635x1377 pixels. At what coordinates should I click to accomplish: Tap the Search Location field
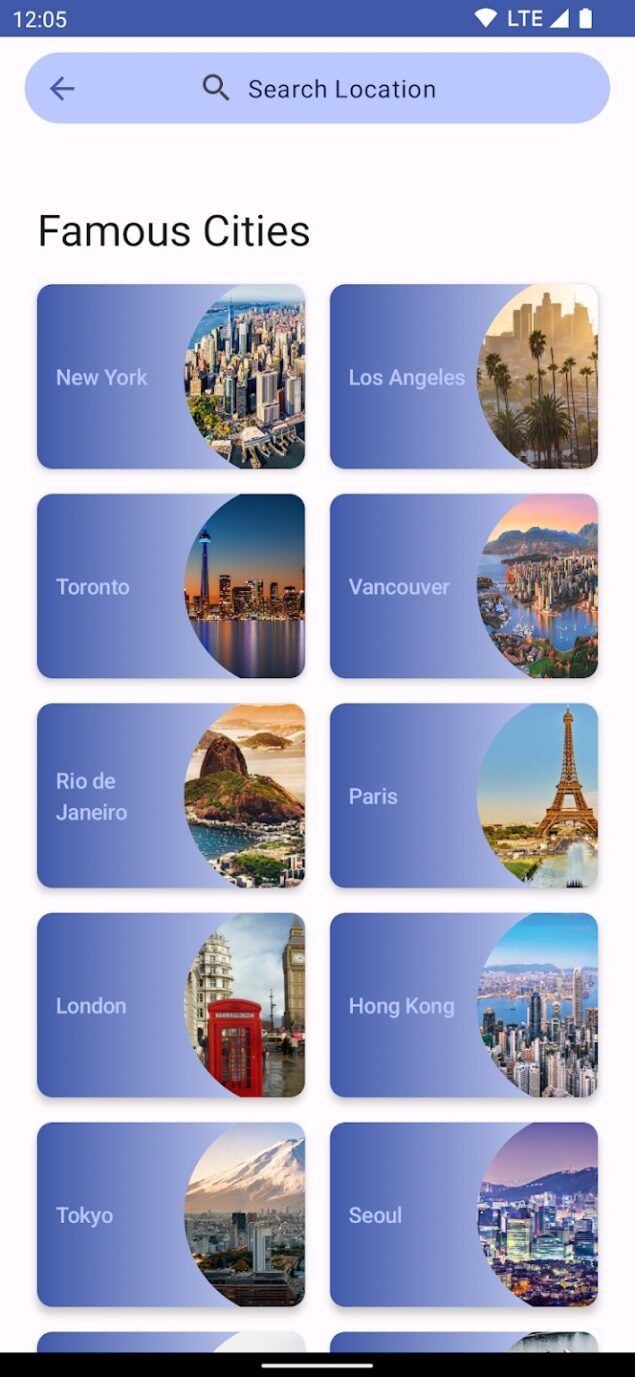click(x=340, y=89)
